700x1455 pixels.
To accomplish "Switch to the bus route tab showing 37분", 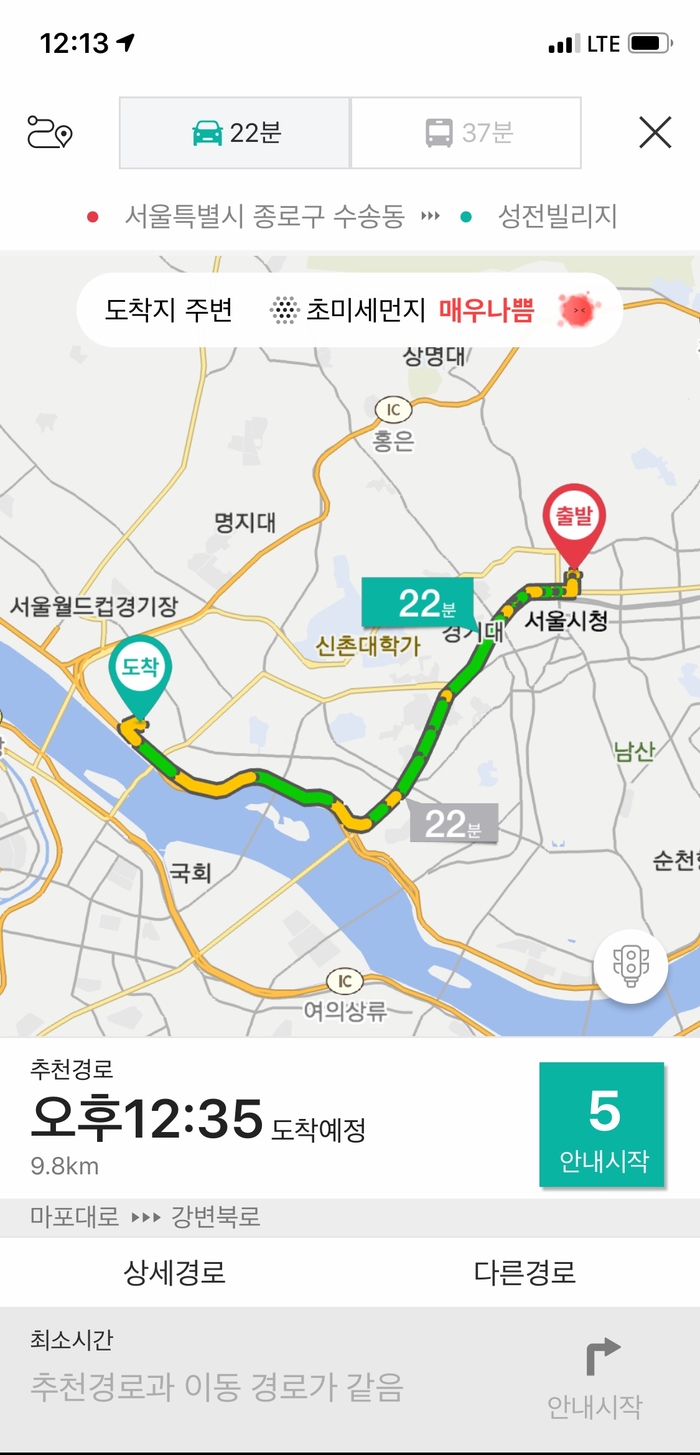I will pos(466,132).
